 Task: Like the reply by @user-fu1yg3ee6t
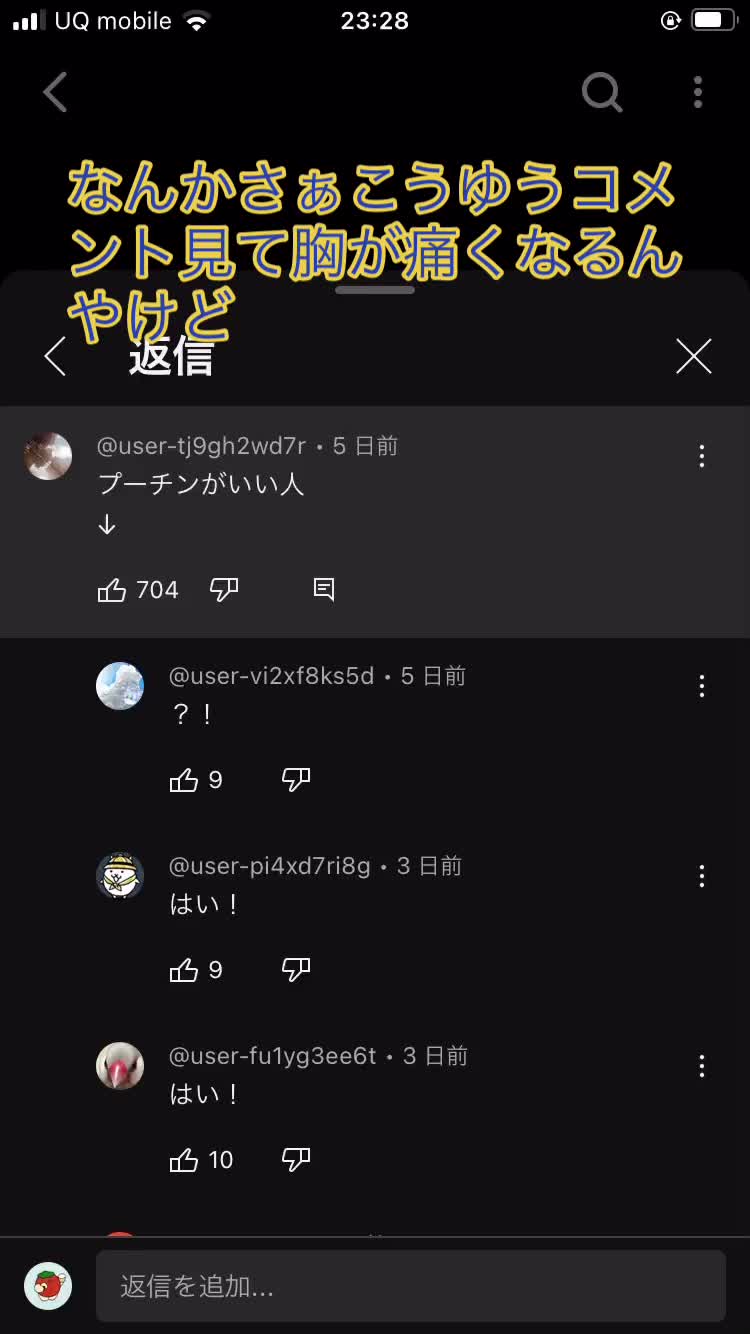click(x=184, y=1160)
